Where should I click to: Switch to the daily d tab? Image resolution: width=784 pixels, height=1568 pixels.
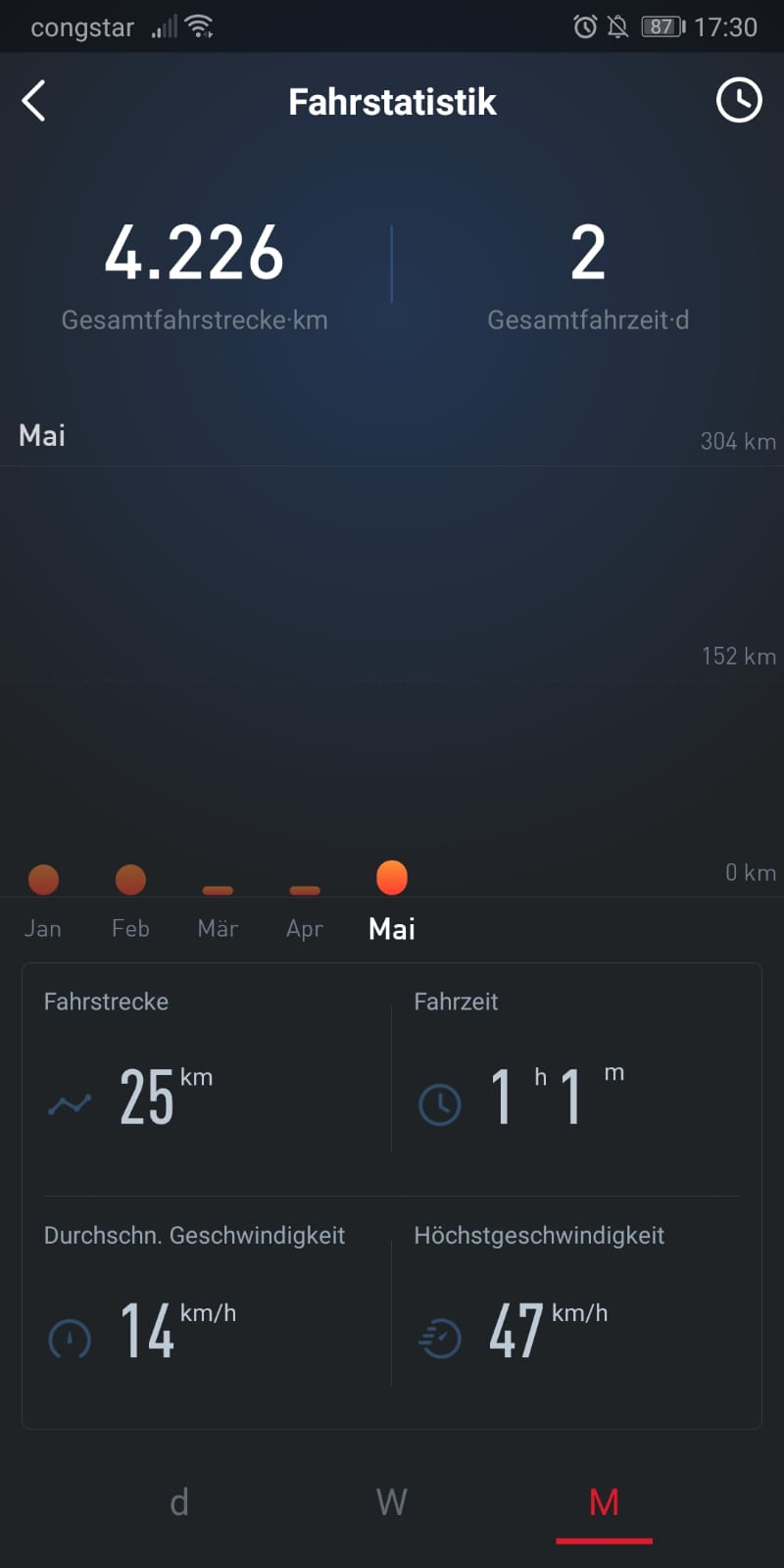[179, 1501]
